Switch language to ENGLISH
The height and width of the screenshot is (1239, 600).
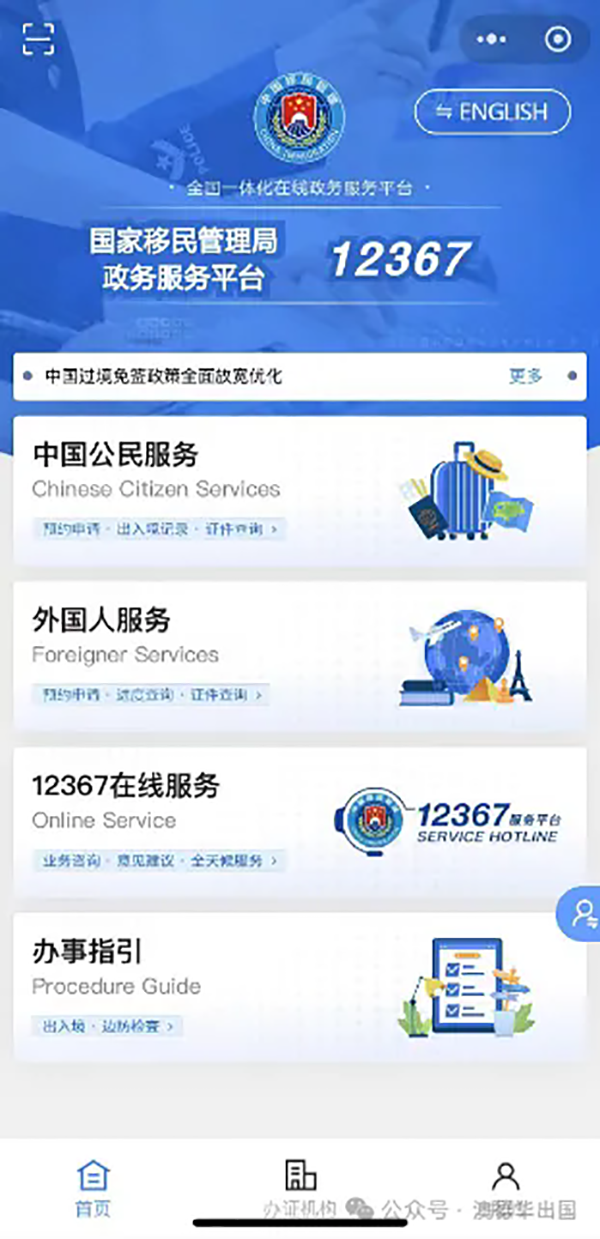492,112
